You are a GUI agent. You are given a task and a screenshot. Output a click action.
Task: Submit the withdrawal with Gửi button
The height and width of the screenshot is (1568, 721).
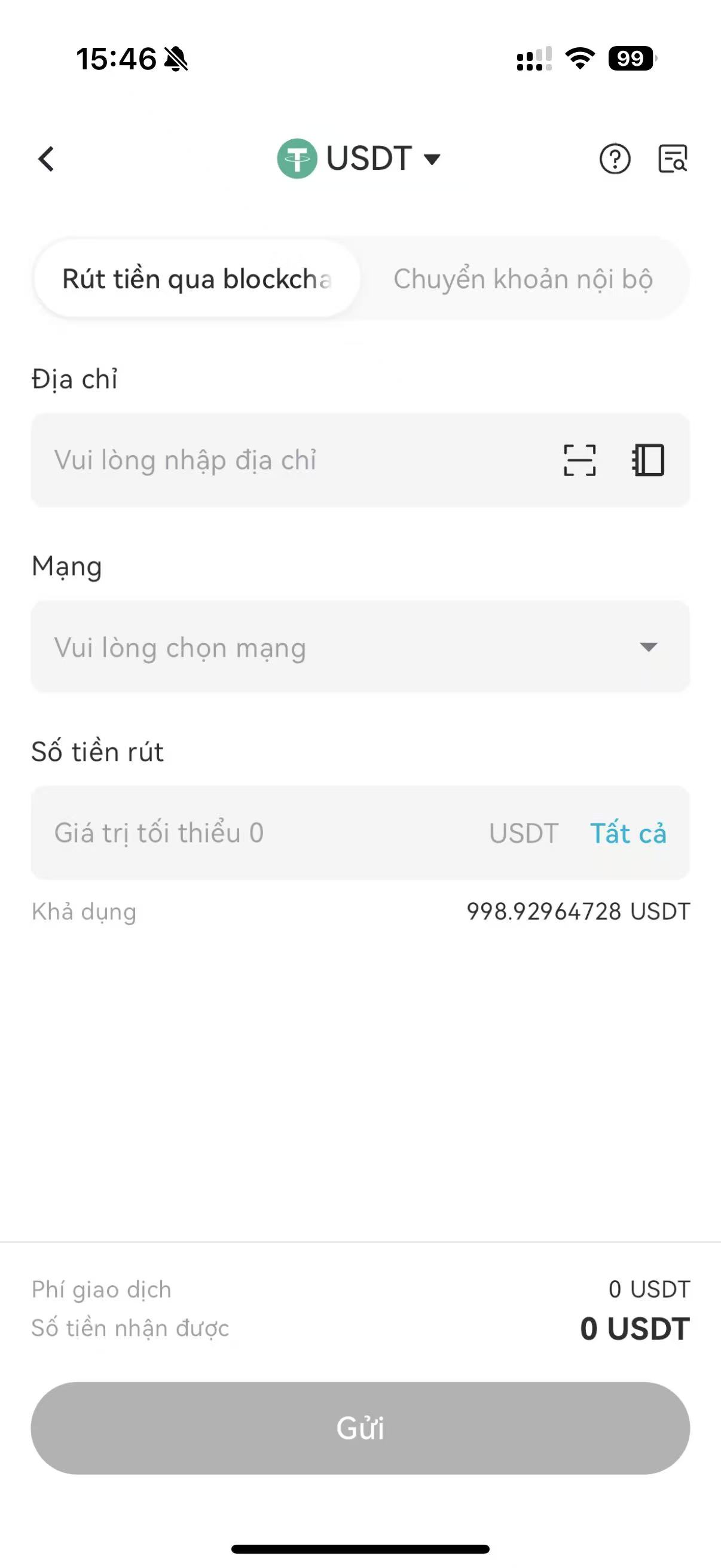point(360,1428)
